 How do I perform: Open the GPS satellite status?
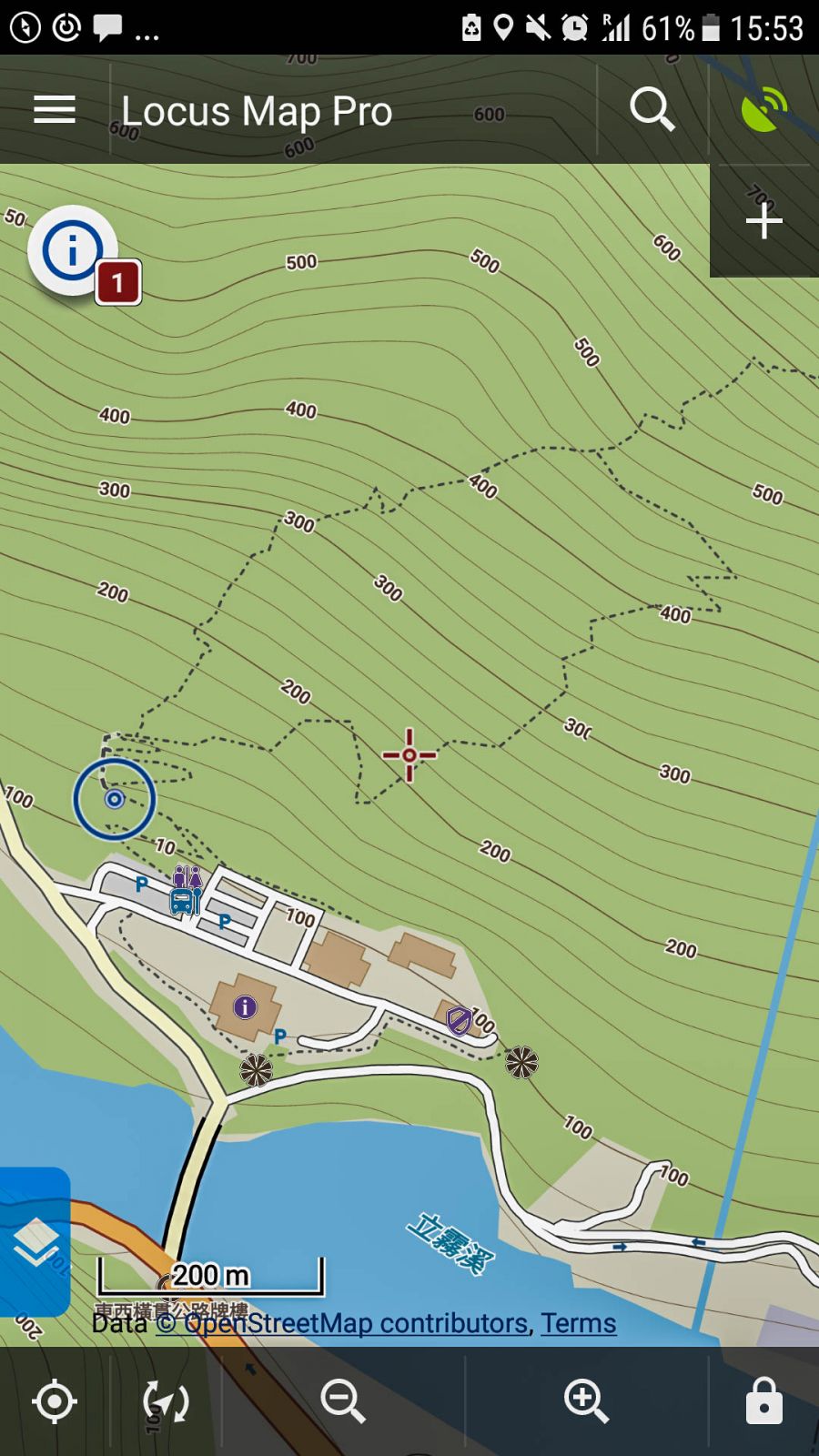pyautogui.click(x=763, y=110)
